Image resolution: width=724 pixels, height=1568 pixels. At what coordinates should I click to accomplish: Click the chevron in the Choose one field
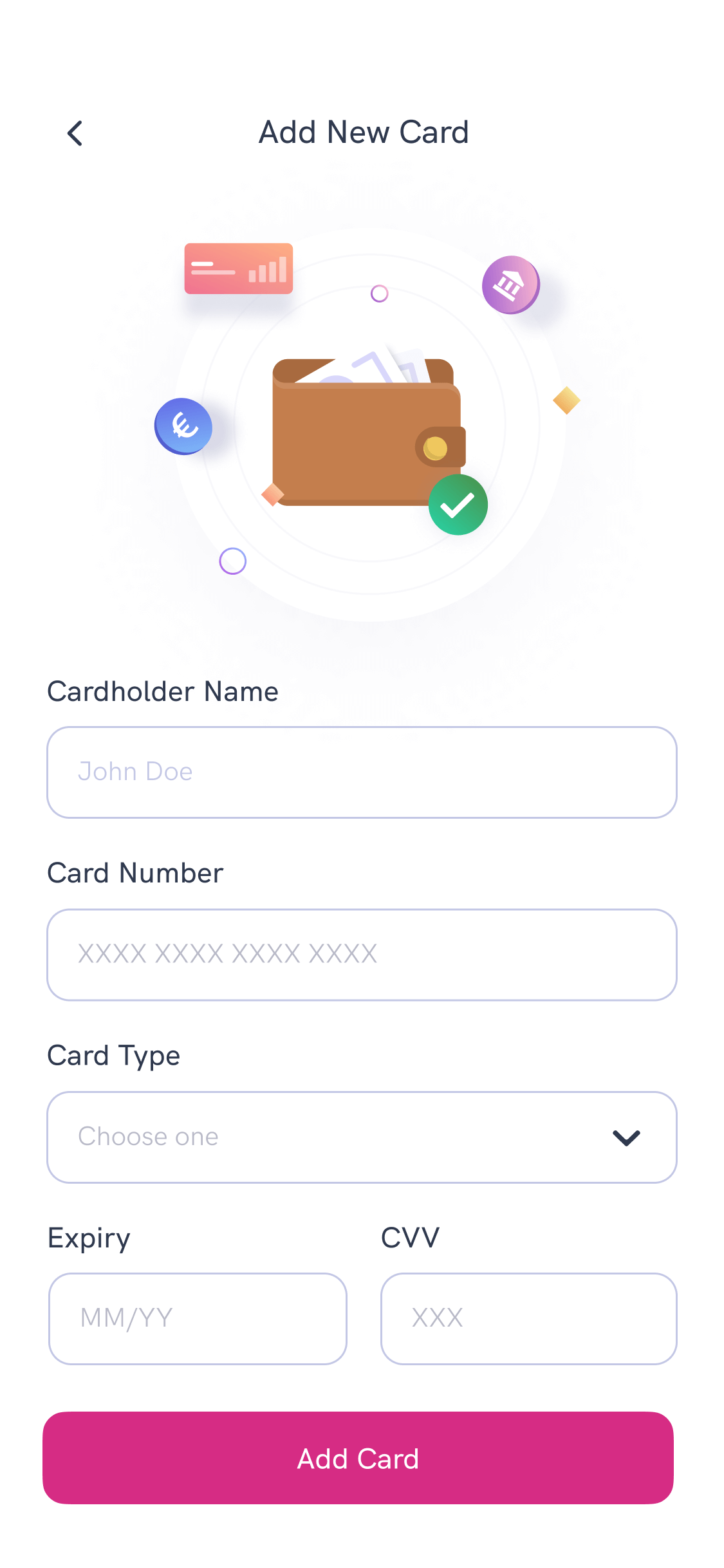(626, 1137)
